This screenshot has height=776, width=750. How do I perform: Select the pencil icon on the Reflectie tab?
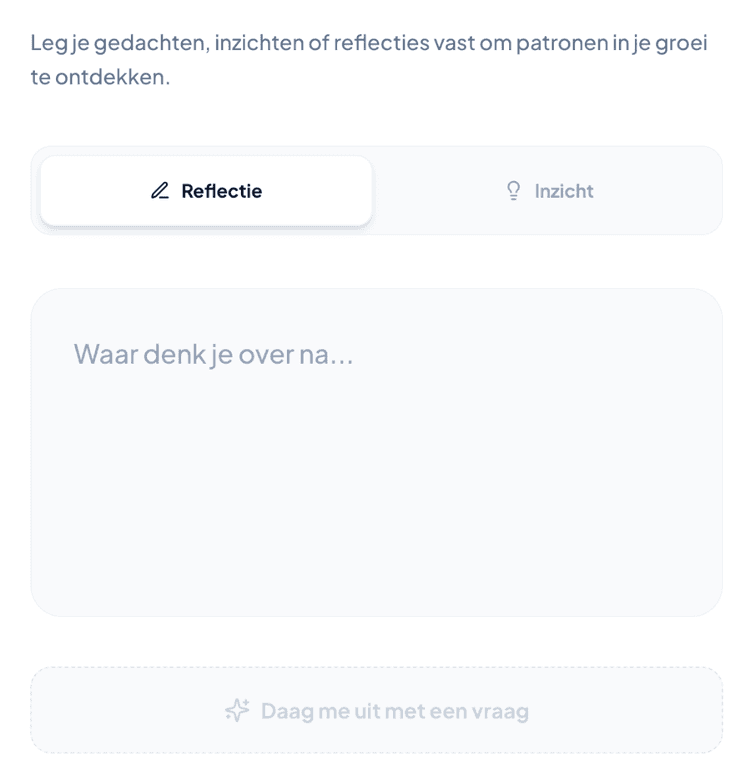[x=160, y=190]
